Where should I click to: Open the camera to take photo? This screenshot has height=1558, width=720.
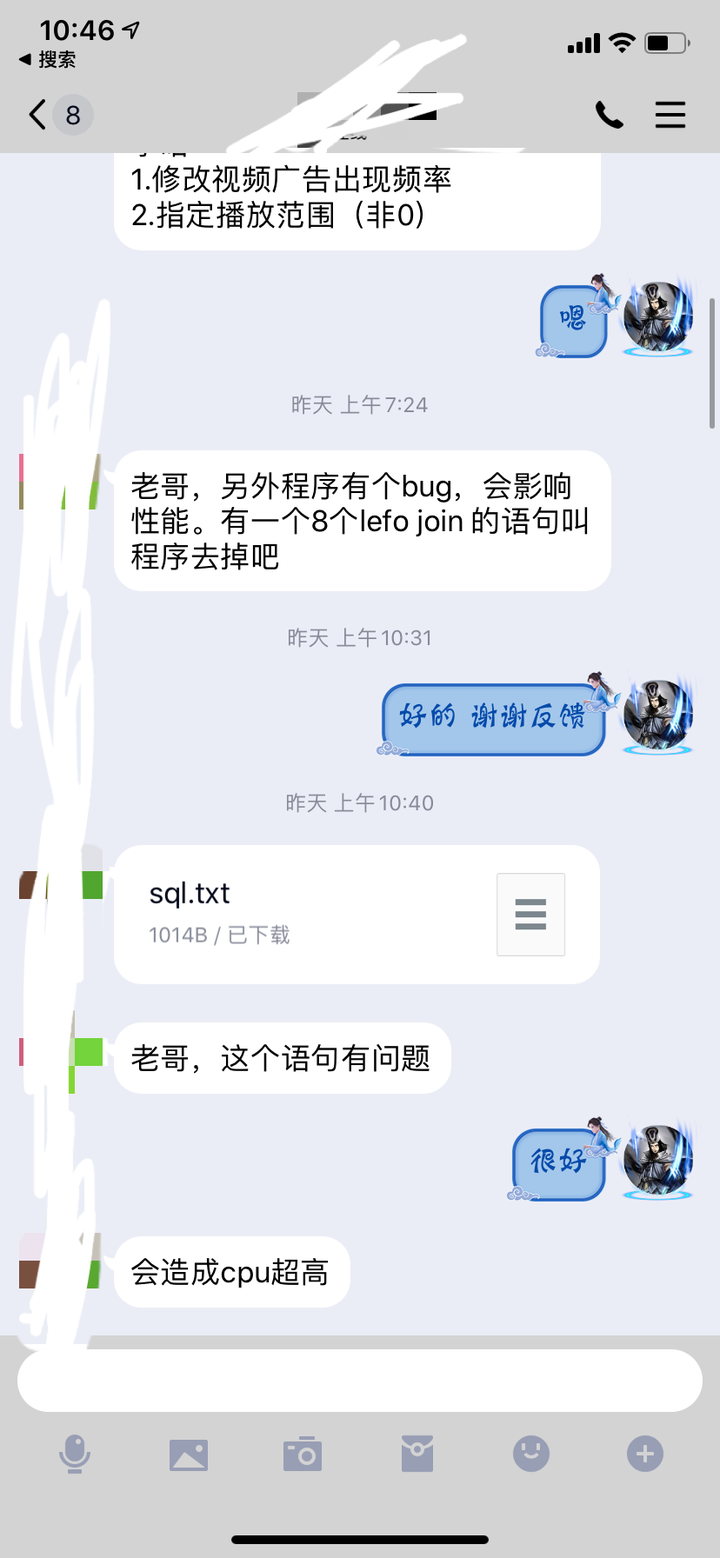pyautogui.click(x=303, y=1453)
